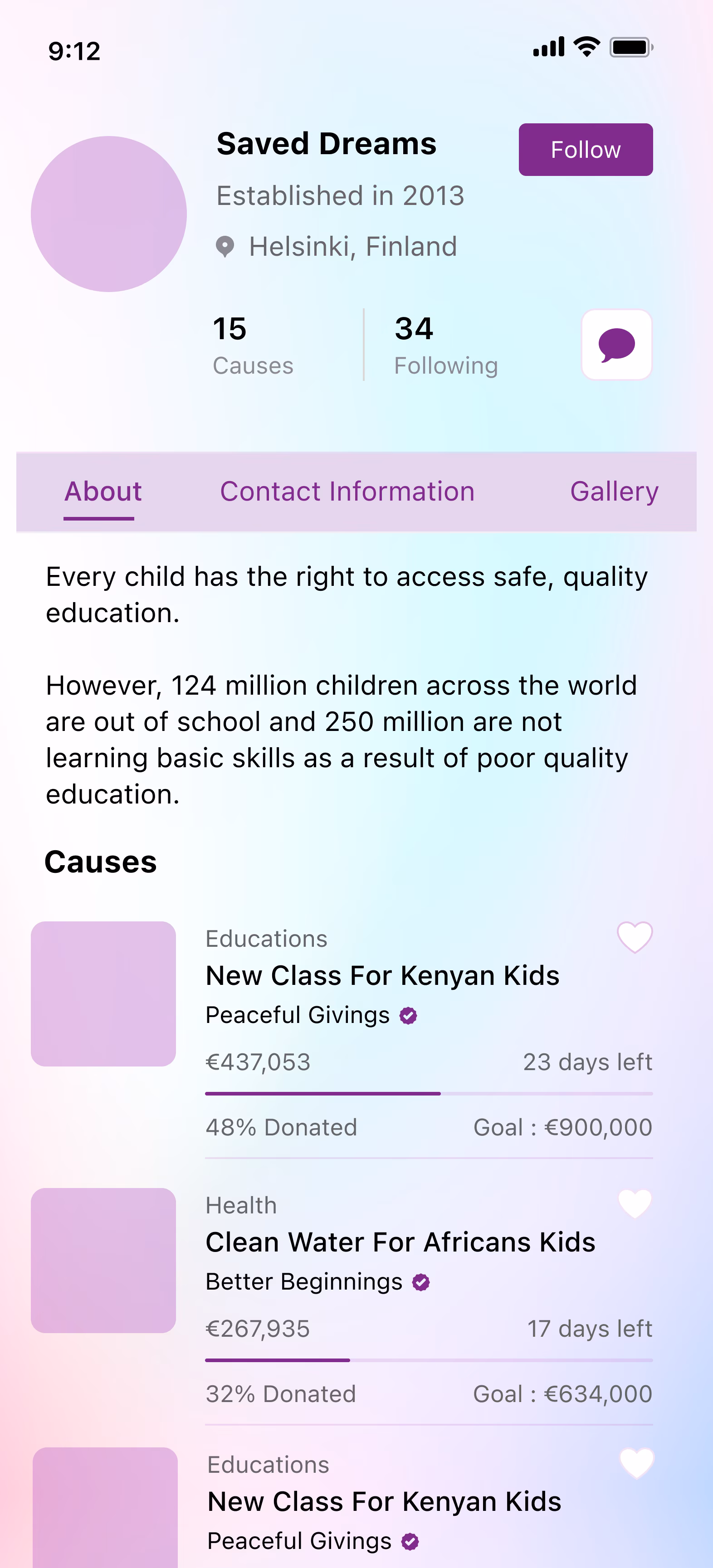The height and width of the screenshot is (1568, 713).
Task: Tap the Wi-Fi icon in the status bar
Action: point(586,48)
